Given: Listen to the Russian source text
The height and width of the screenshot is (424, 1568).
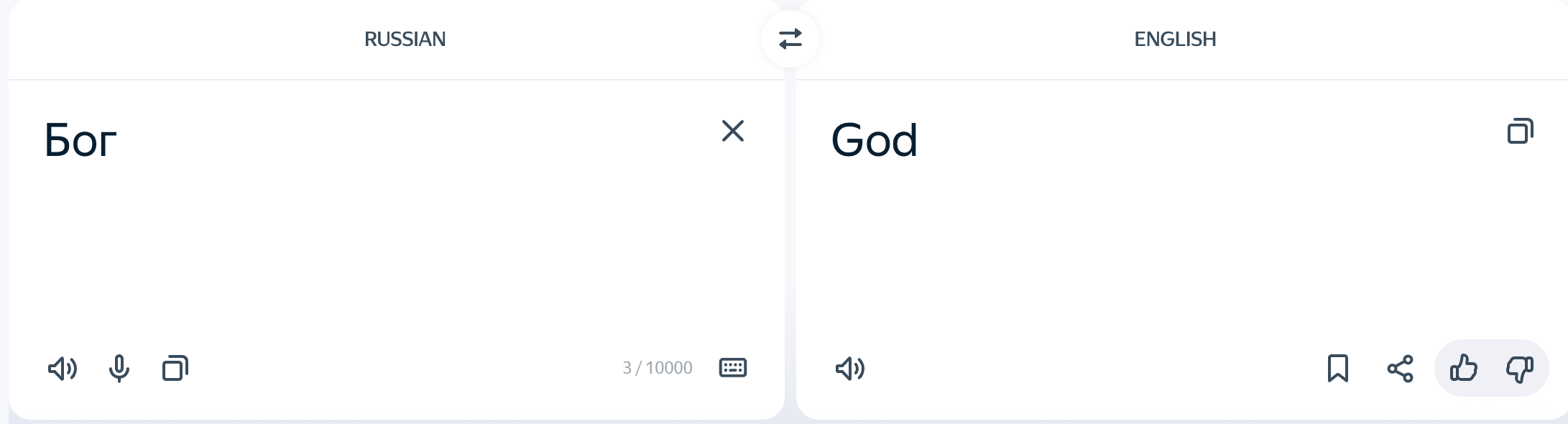Looking at the screenshot, I should (63, 369).
